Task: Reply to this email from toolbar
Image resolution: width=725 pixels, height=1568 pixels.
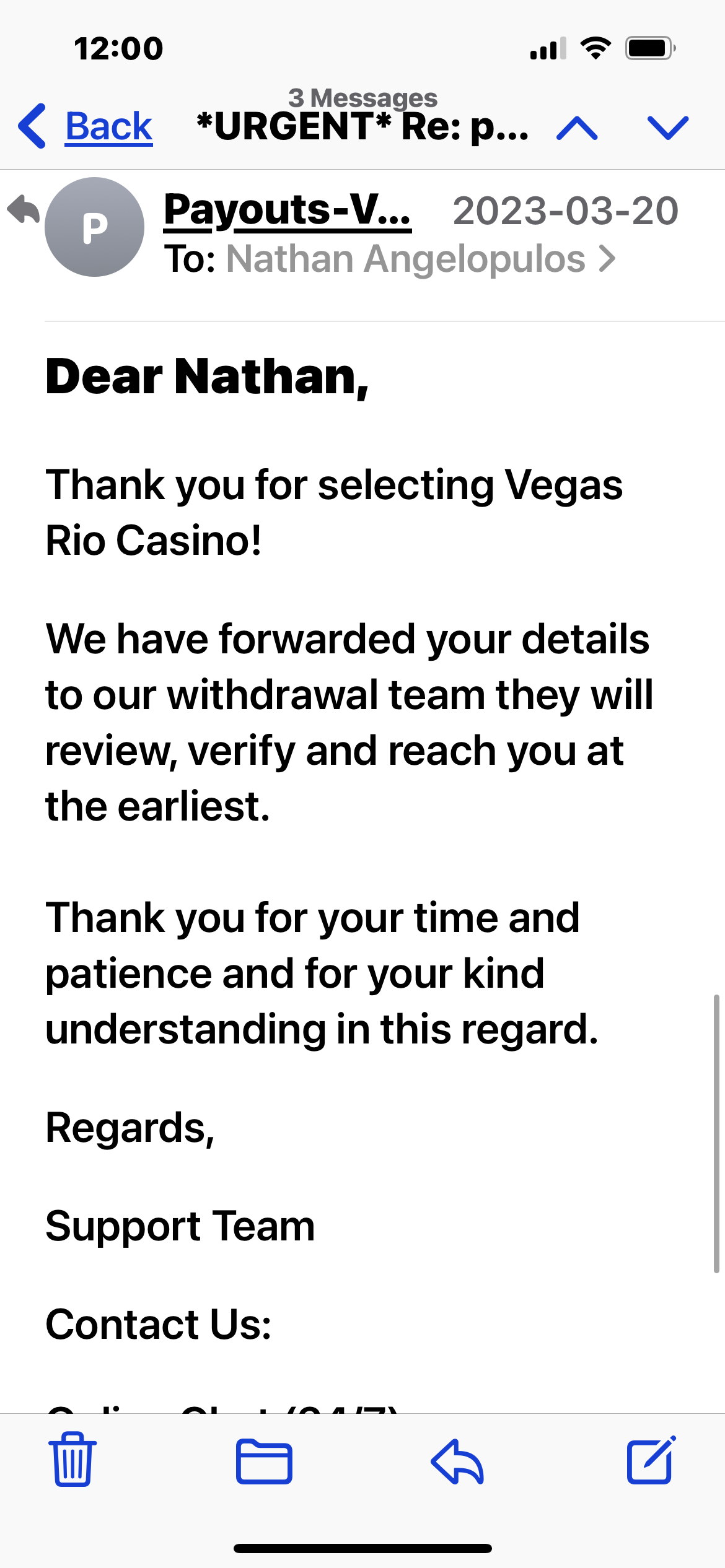Action: [x=457, y=1461]
